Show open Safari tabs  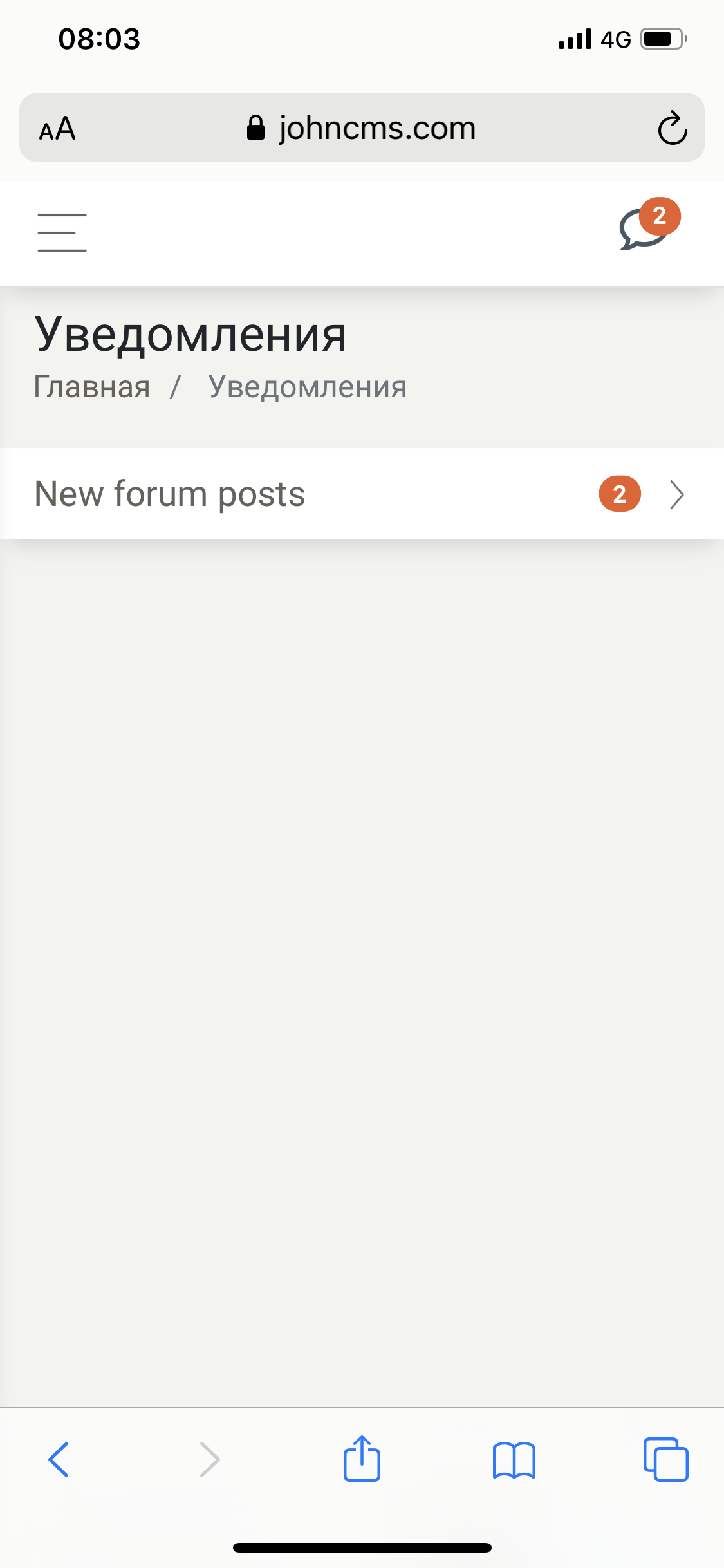point(665,1459)
